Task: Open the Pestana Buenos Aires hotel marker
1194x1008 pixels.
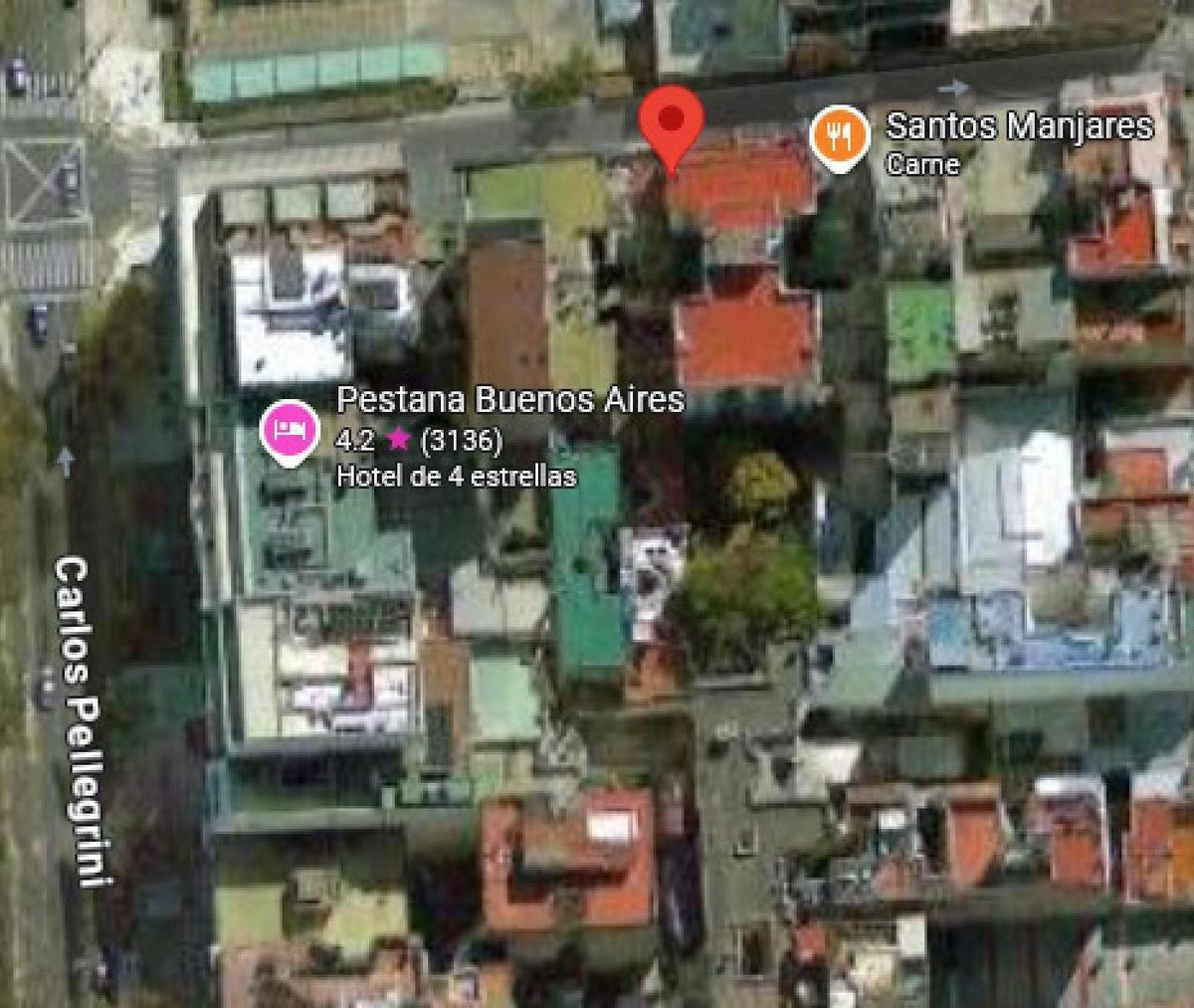Action: pyautogui.click(x=289, y=429)
